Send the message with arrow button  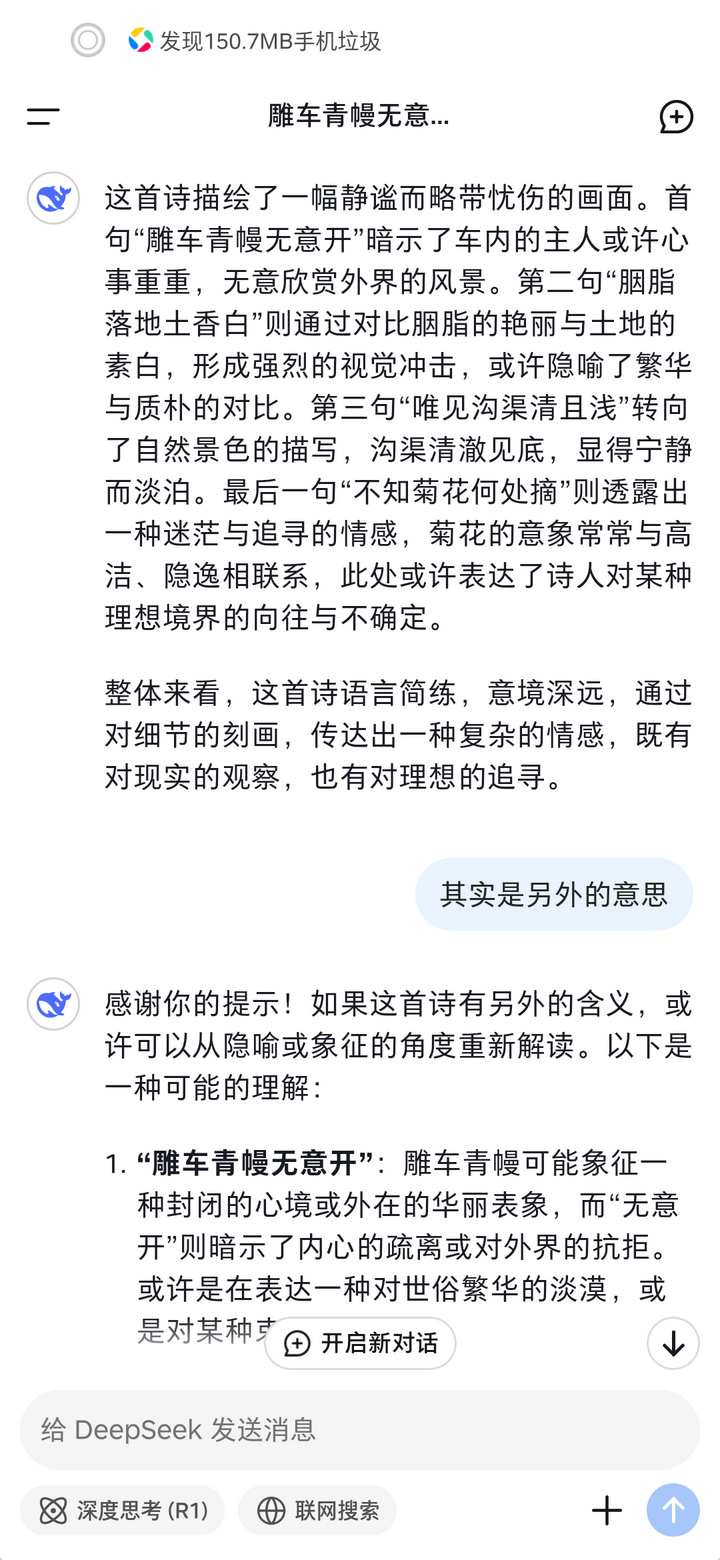[x=673, y=1510]
